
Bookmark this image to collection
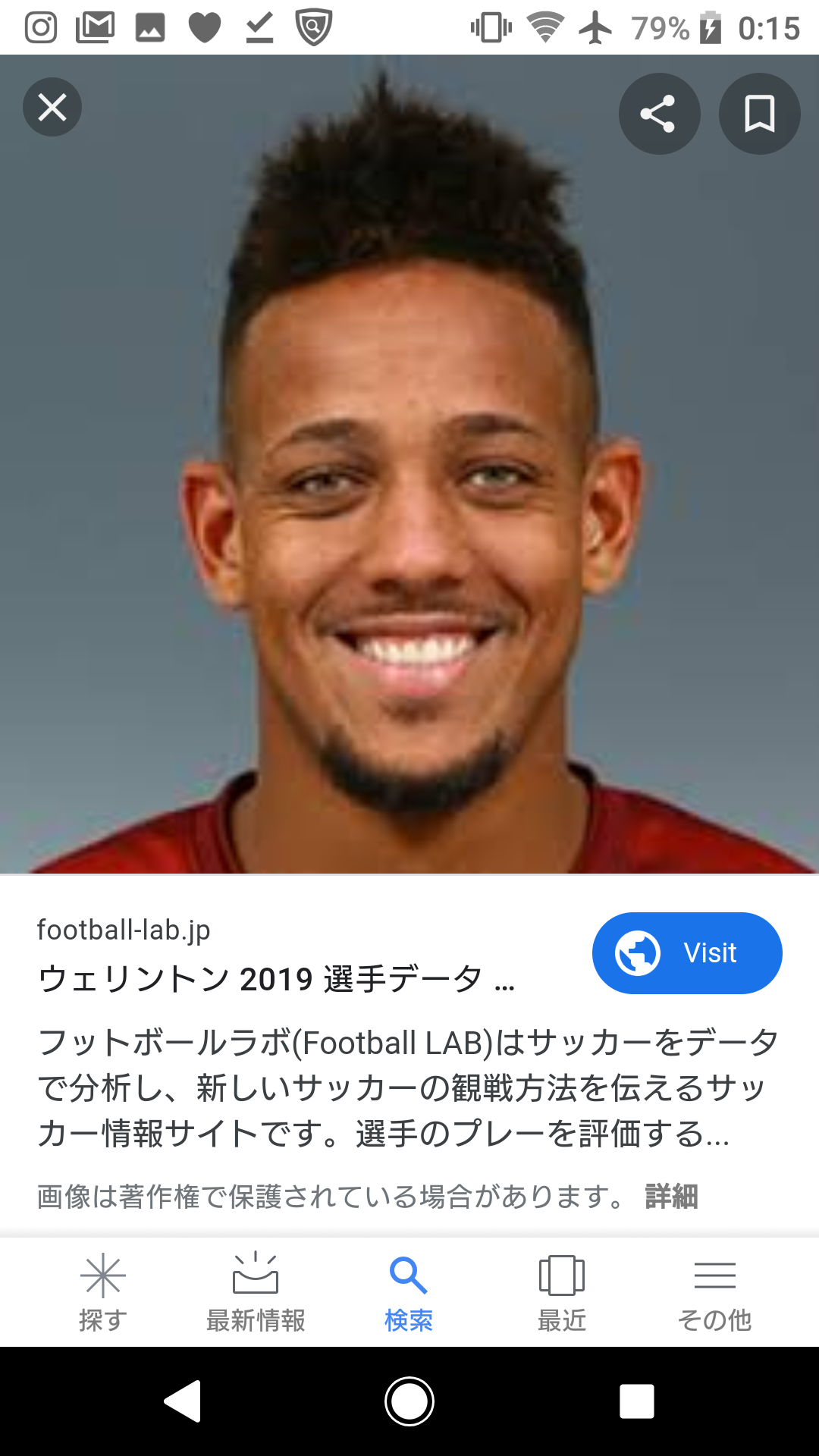tap(759, 114)
